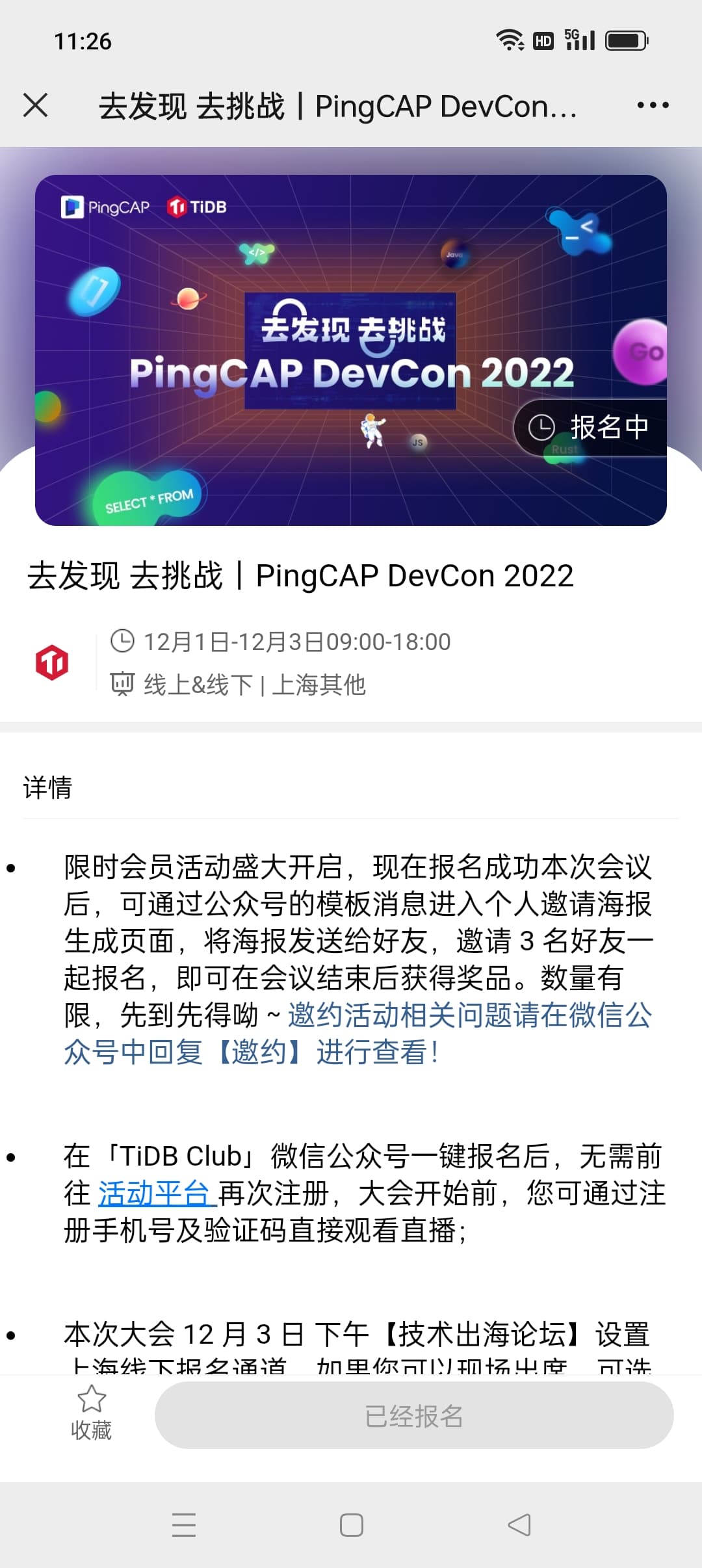
Task: Open the PingCAP DevCon 2022 banner
Action: pyautogui.click(x=351, y=350)
